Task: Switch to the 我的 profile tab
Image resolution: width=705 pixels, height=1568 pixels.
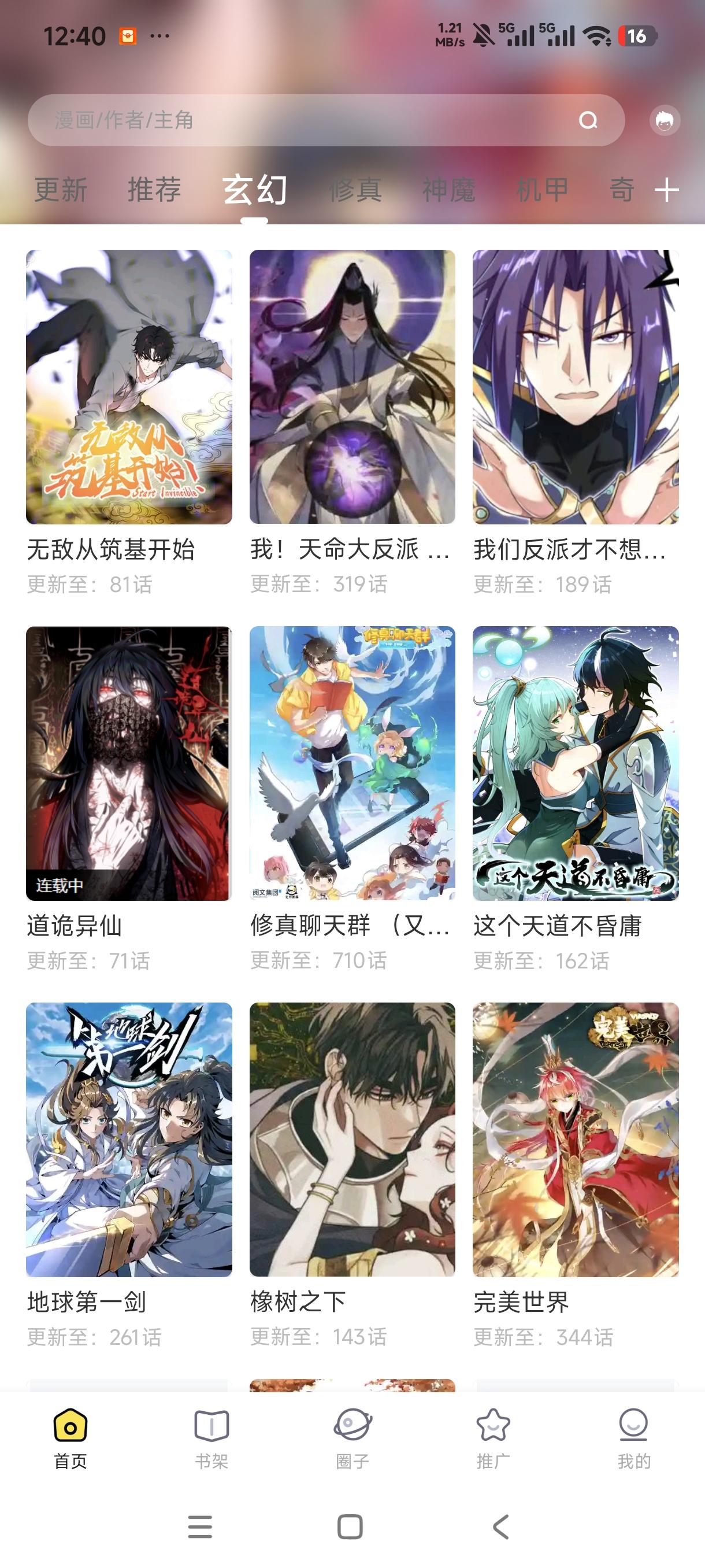Action: point(634,1437)
